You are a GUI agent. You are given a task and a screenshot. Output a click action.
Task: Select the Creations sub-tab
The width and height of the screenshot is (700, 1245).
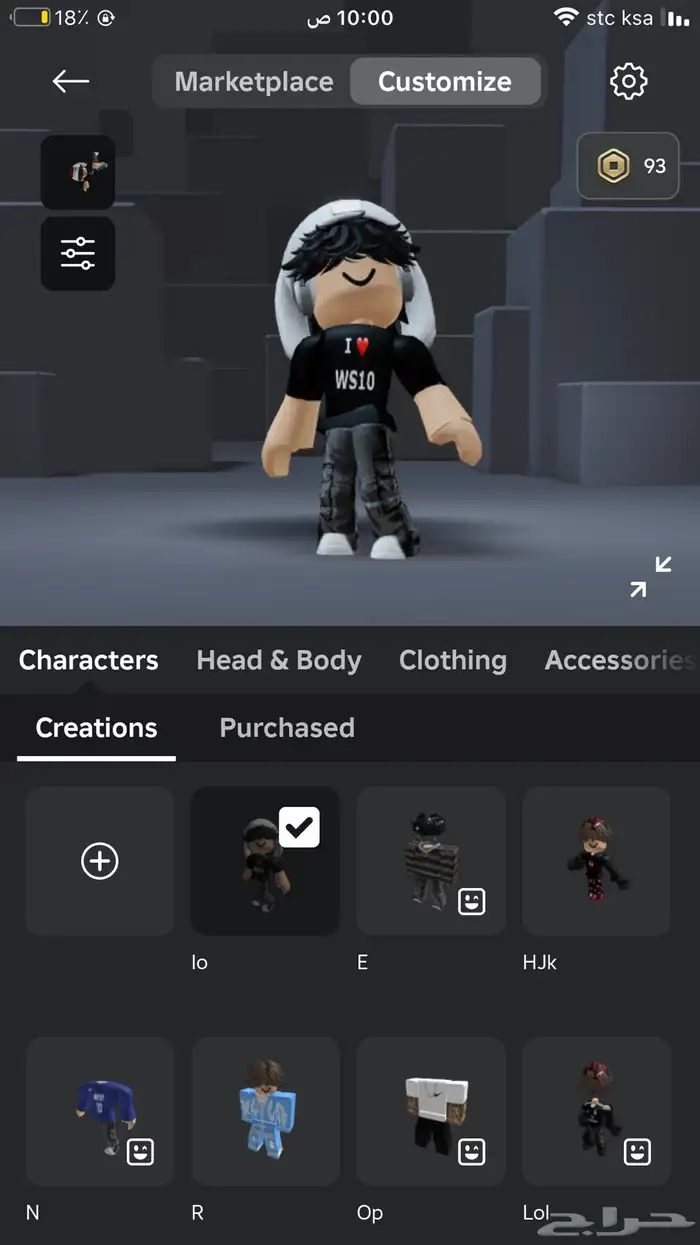coord(96,728)
